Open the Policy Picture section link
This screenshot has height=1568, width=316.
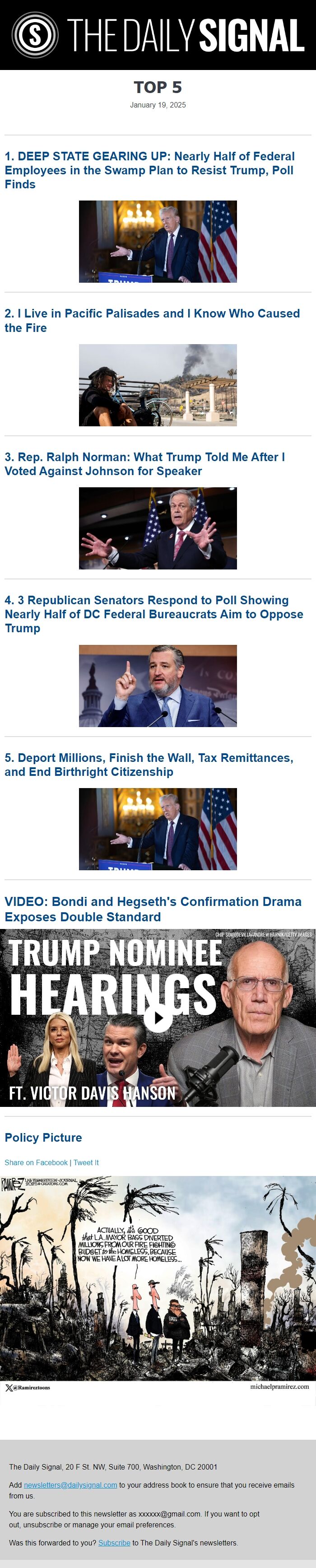click(43, 1138)
